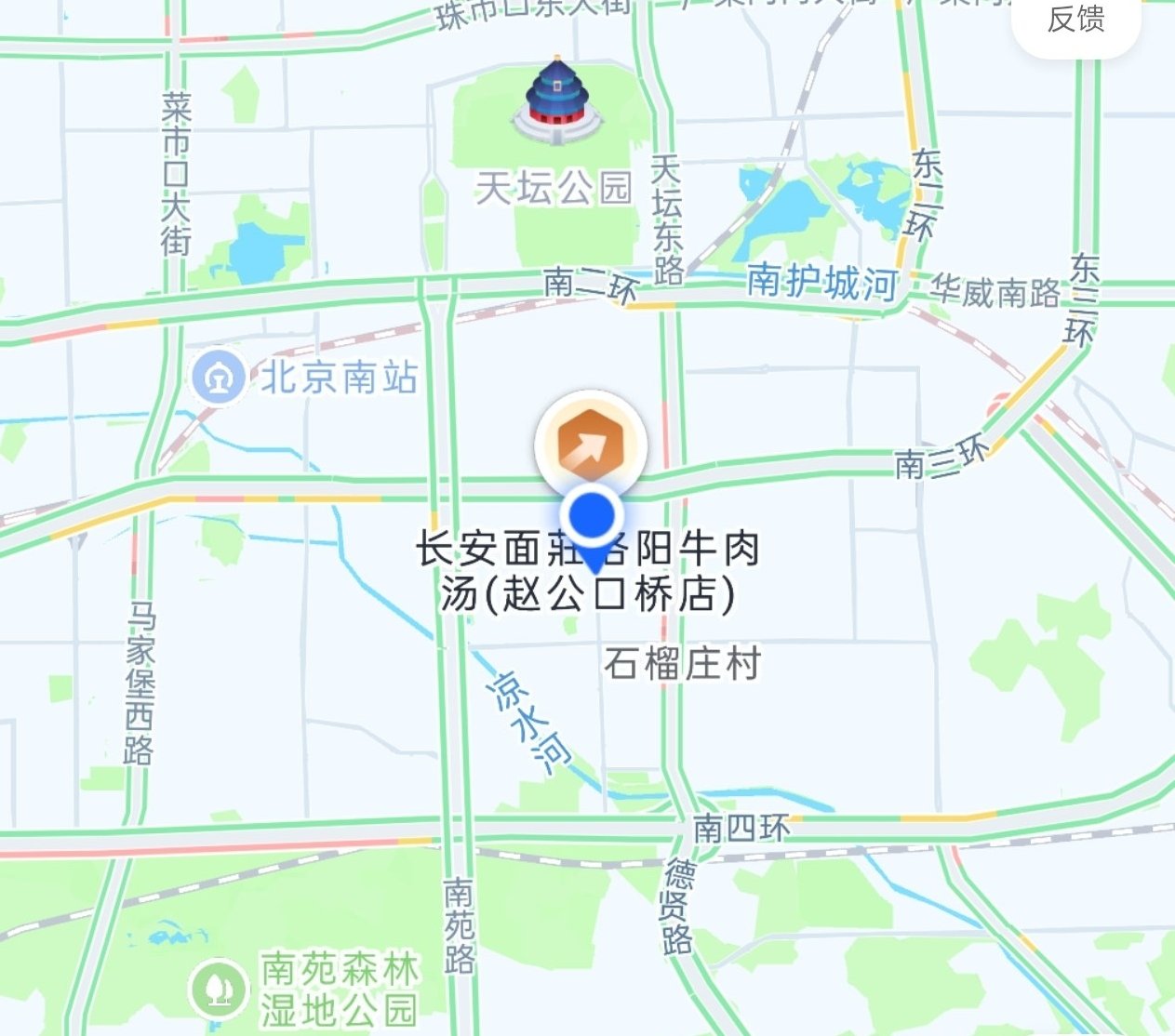Open the 反馈 feedback button
The height and width of the screenshot is (1036, 1175).
(x=1075, y=20)
